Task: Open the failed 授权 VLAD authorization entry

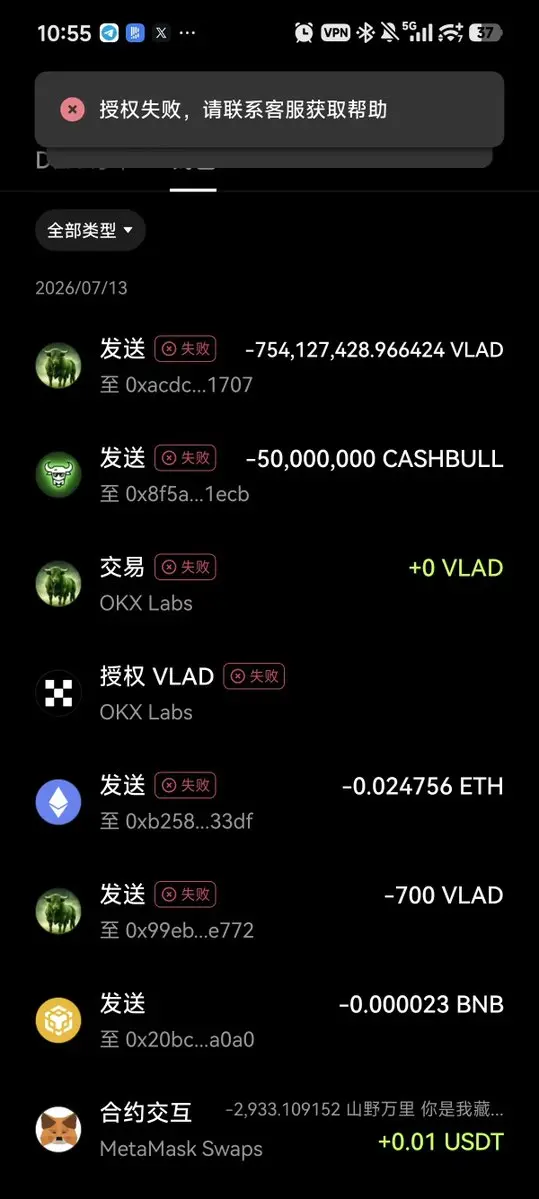Action: tap(269, 693)
